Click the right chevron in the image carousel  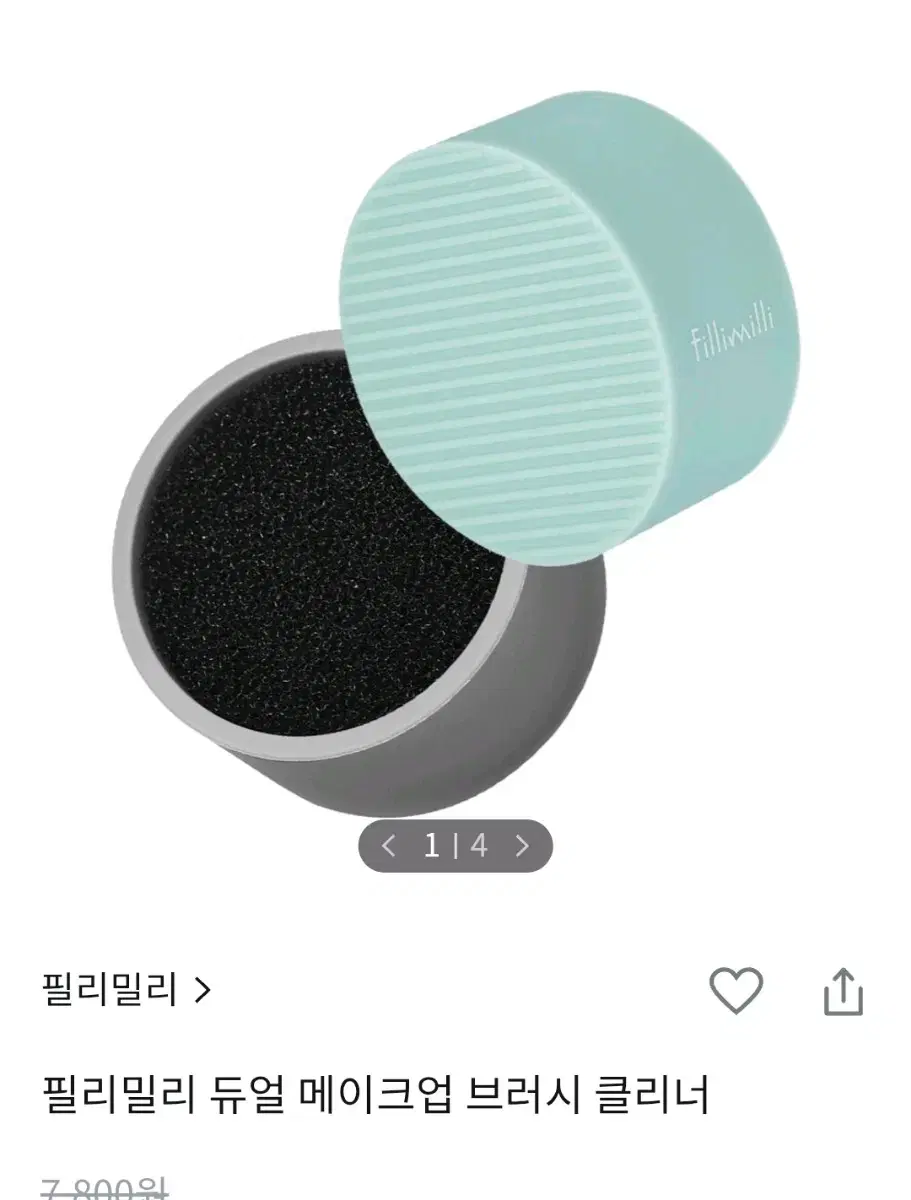point(523,845)
